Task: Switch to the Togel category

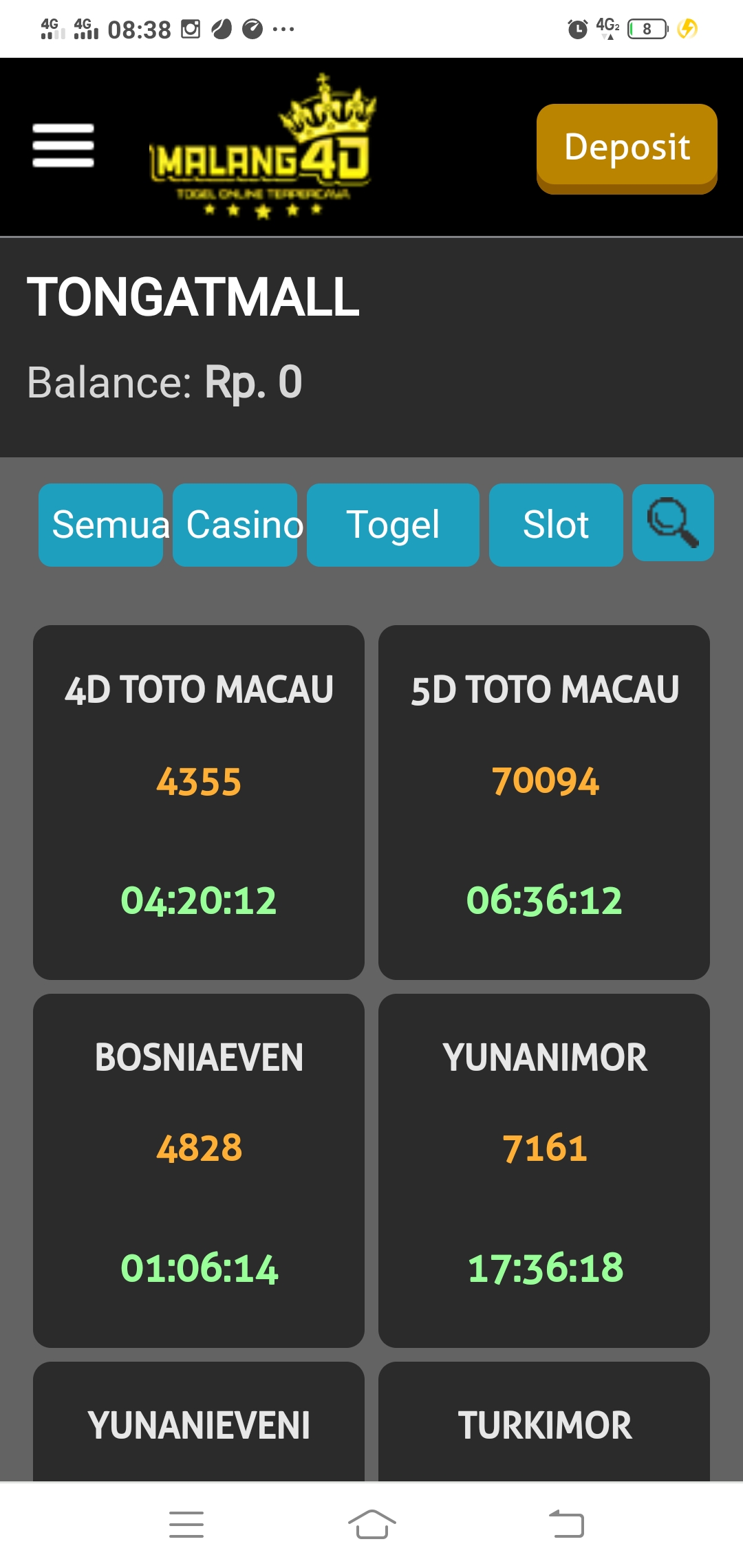Action: click(x=393, y=525)
